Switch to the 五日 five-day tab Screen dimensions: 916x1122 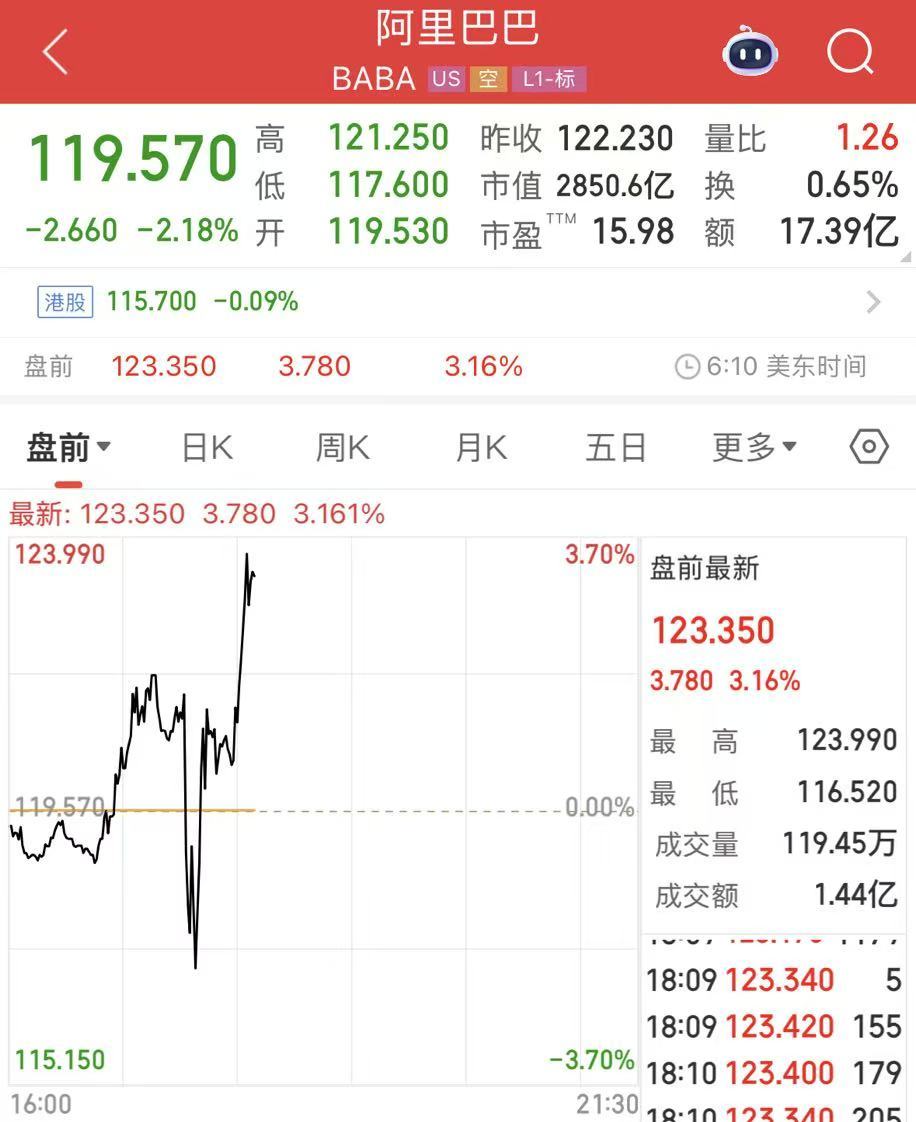[616, 447]
